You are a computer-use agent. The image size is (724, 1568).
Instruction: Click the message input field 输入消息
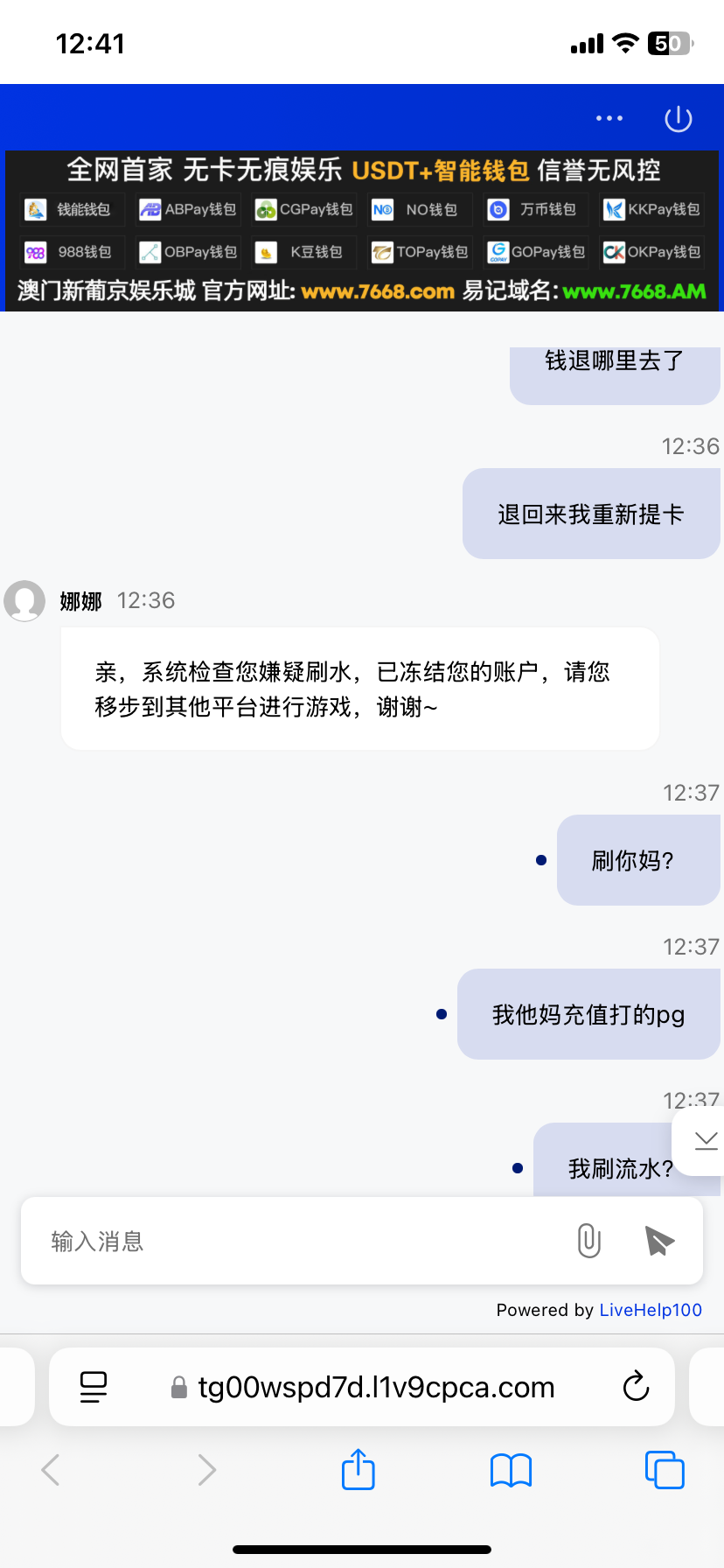click(262, 1241)
